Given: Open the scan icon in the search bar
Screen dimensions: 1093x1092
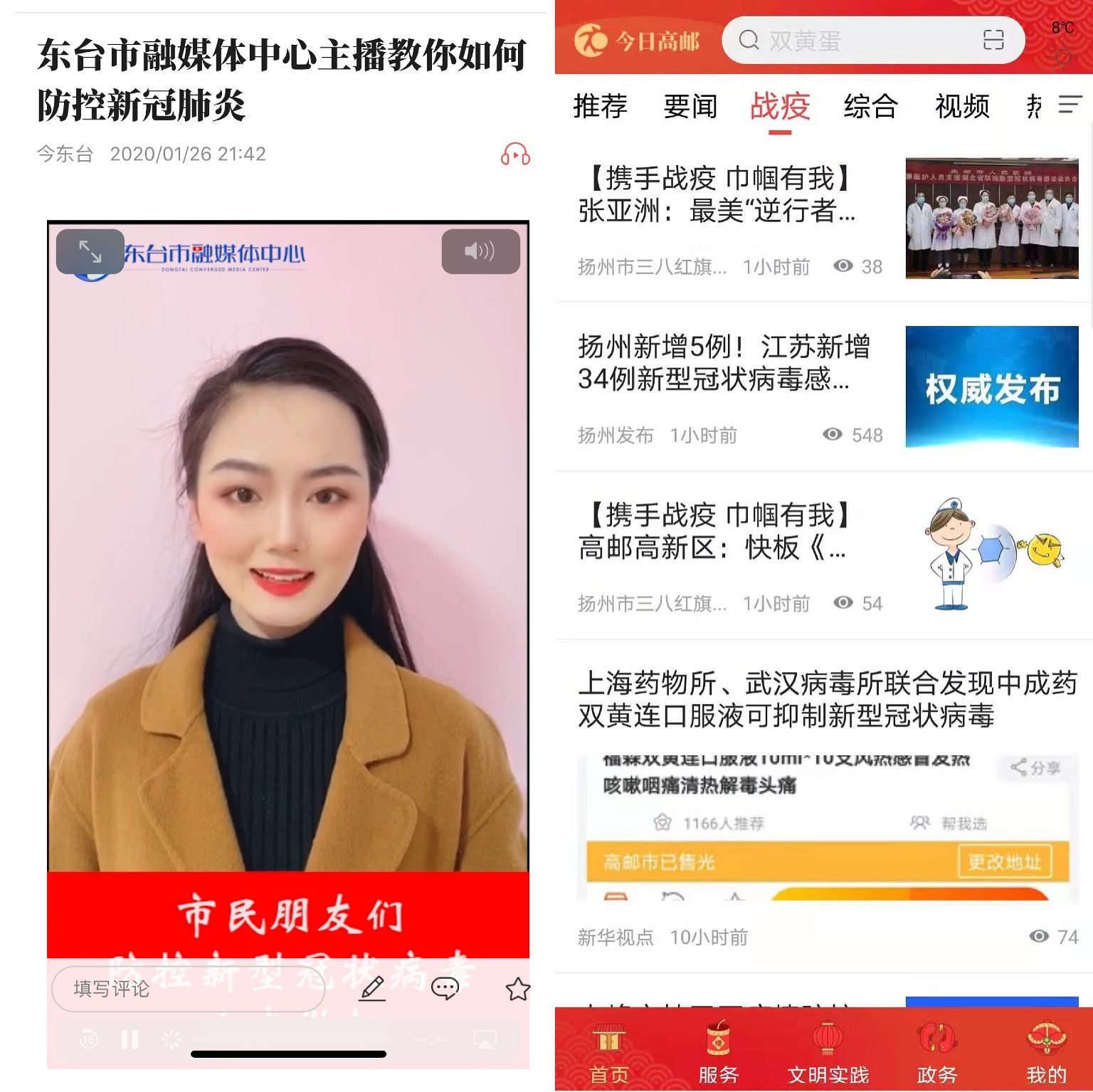Looking at the screenshot, I should pyautogui.click(x=993, y=40).
